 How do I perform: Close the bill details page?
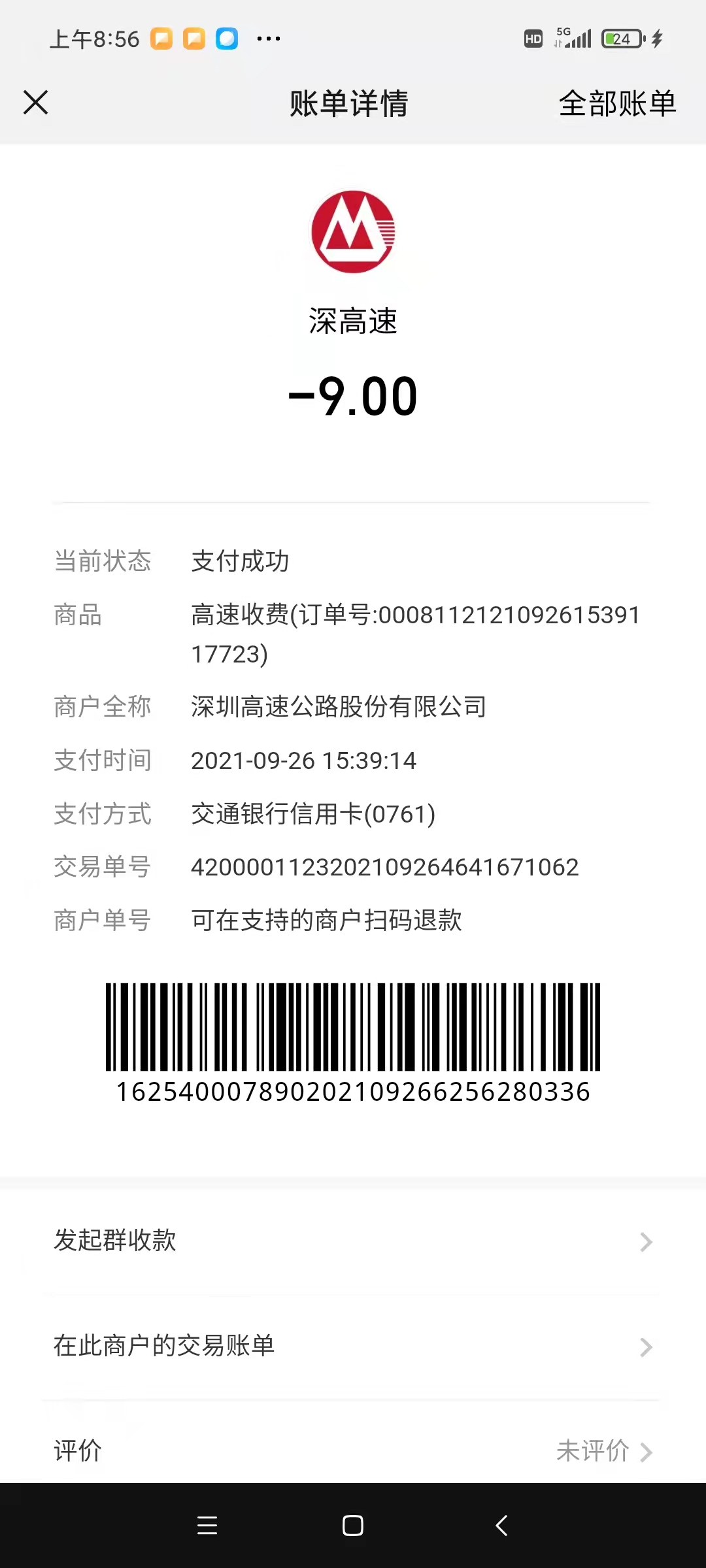(35, 103)
